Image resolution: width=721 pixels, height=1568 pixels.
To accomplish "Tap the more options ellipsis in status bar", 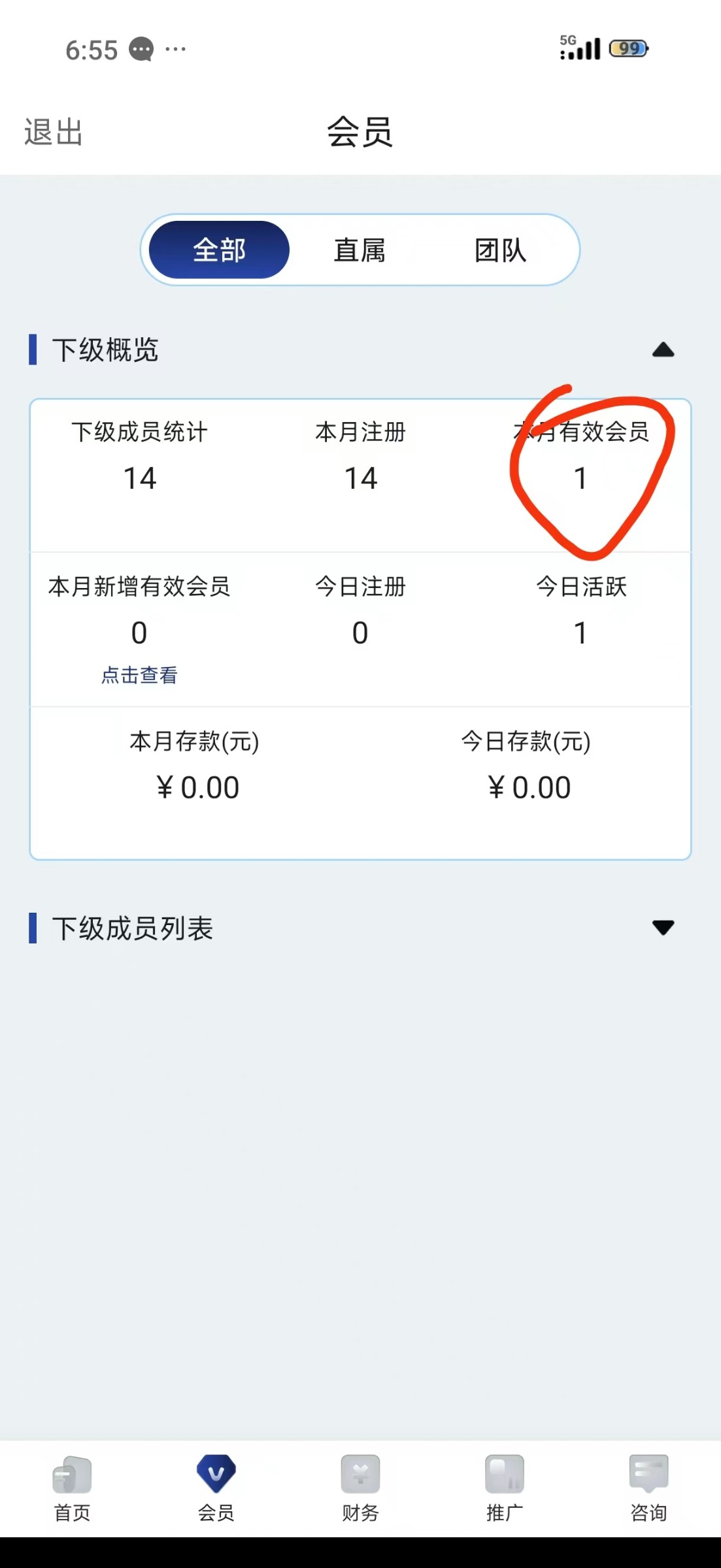I will pyautogui.click(x=175, y=48).
